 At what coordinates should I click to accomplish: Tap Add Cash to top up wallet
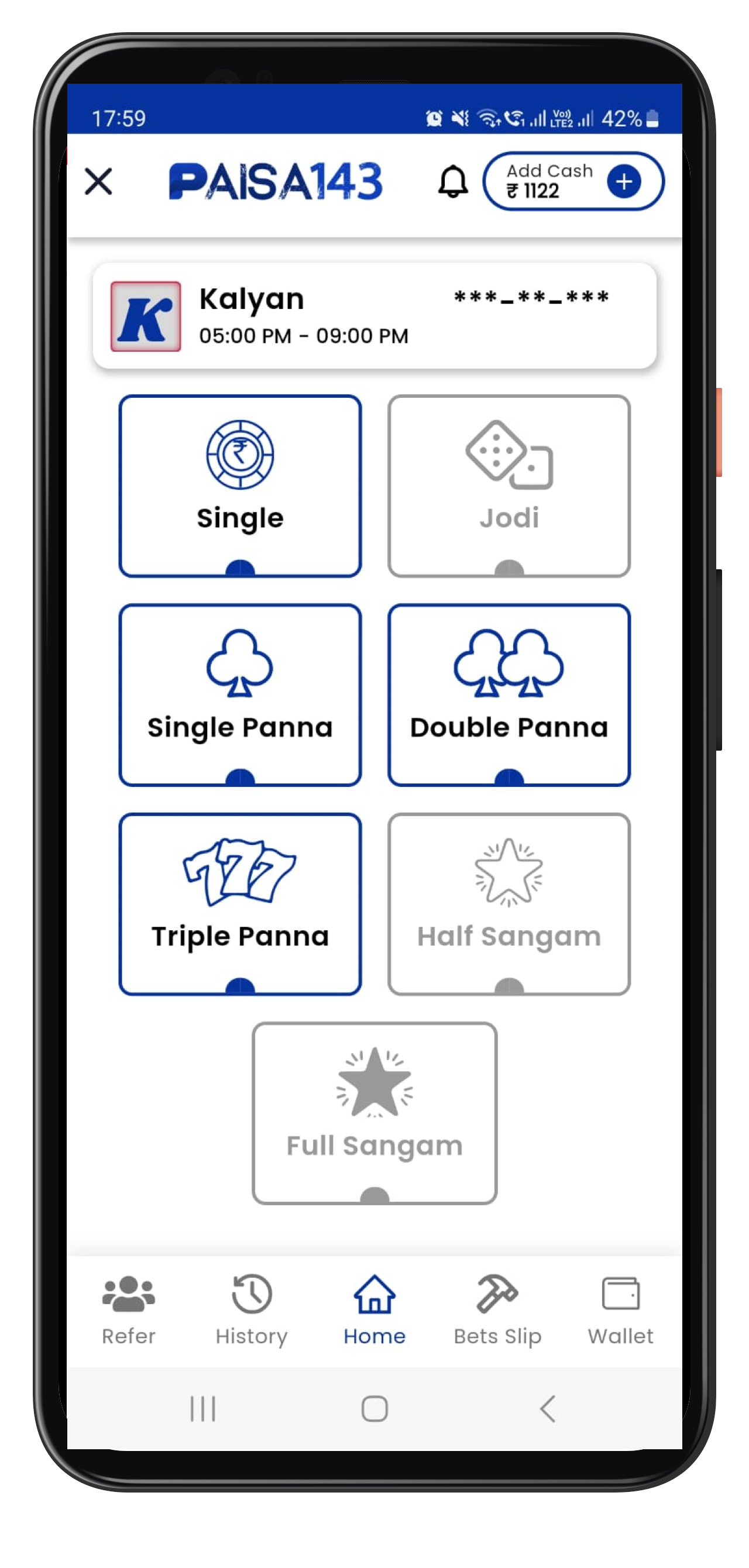[572, 181]
